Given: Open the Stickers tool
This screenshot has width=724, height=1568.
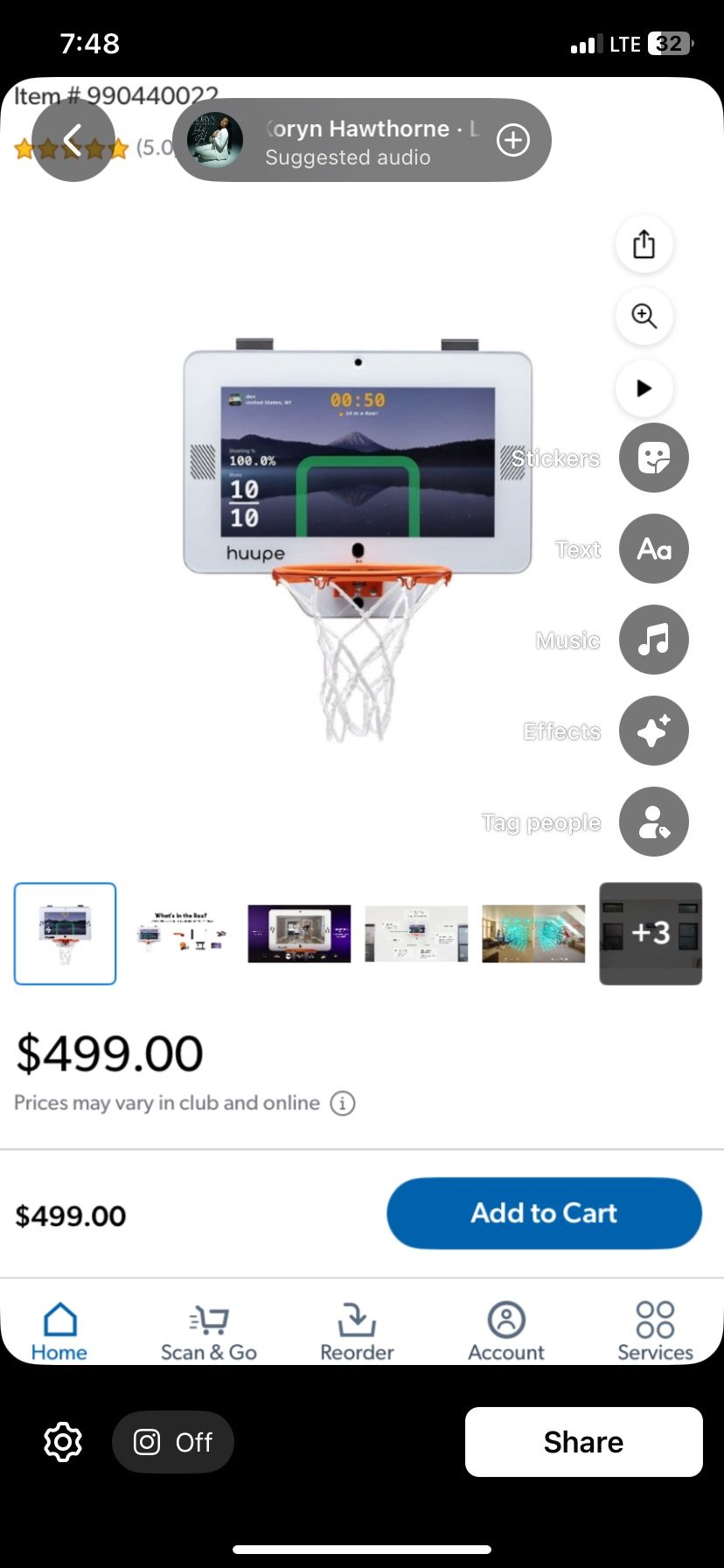Looking at the screenshot, I should (653, 458).
